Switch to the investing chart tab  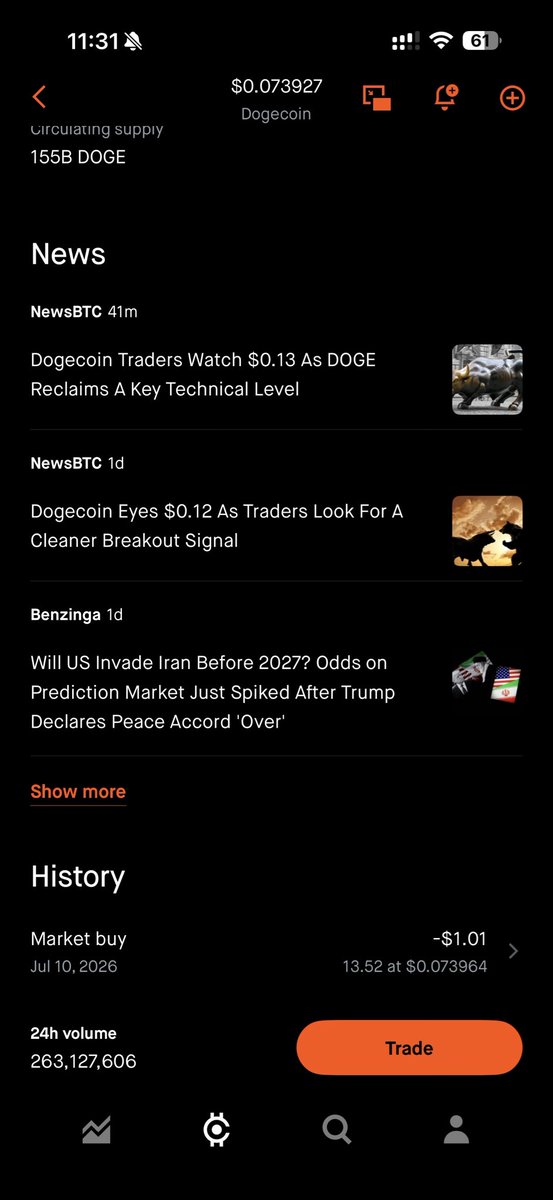96,1131
